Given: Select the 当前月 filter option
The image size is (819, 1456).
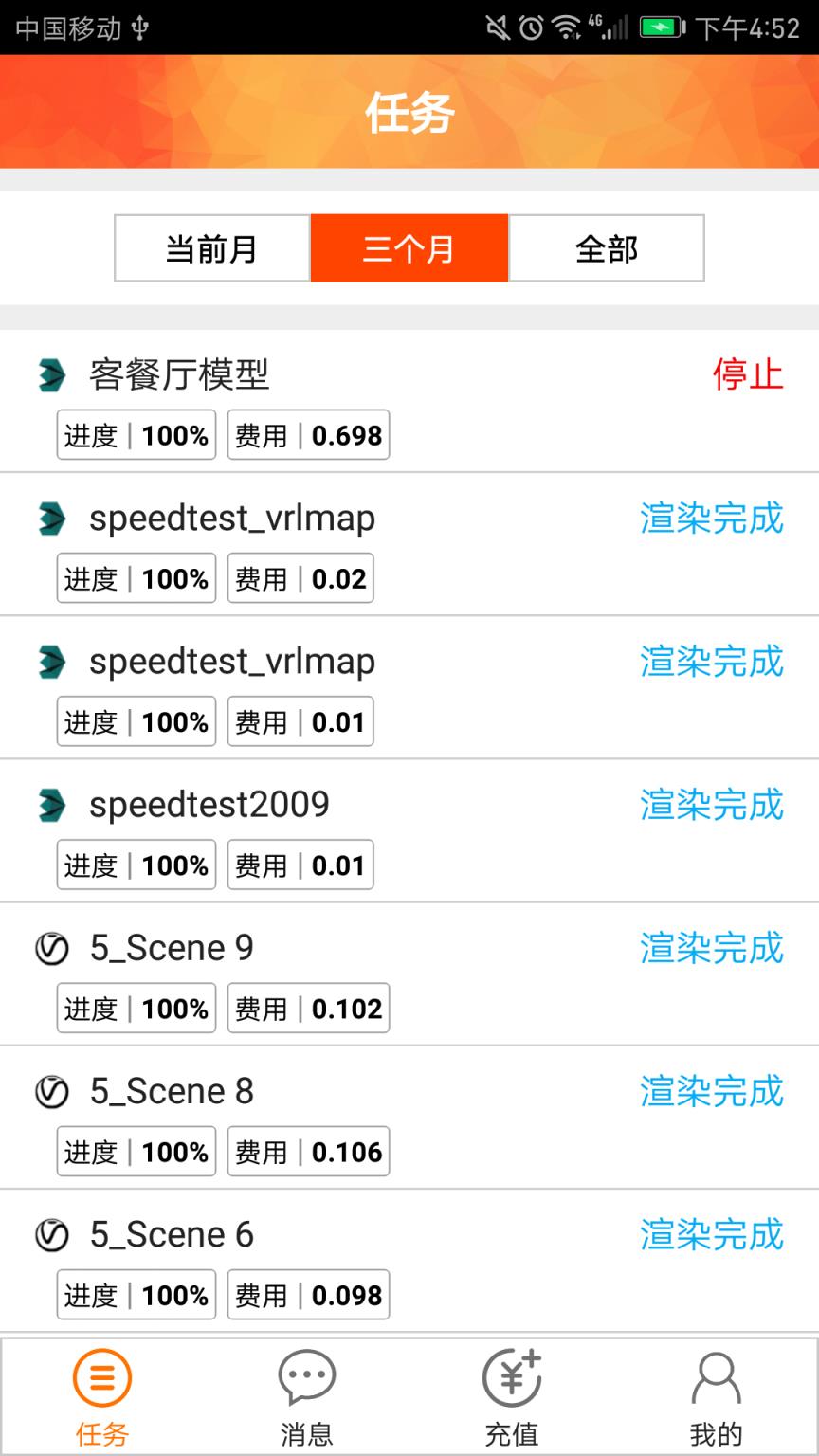Looking at the screenshot, I should 210,248.
